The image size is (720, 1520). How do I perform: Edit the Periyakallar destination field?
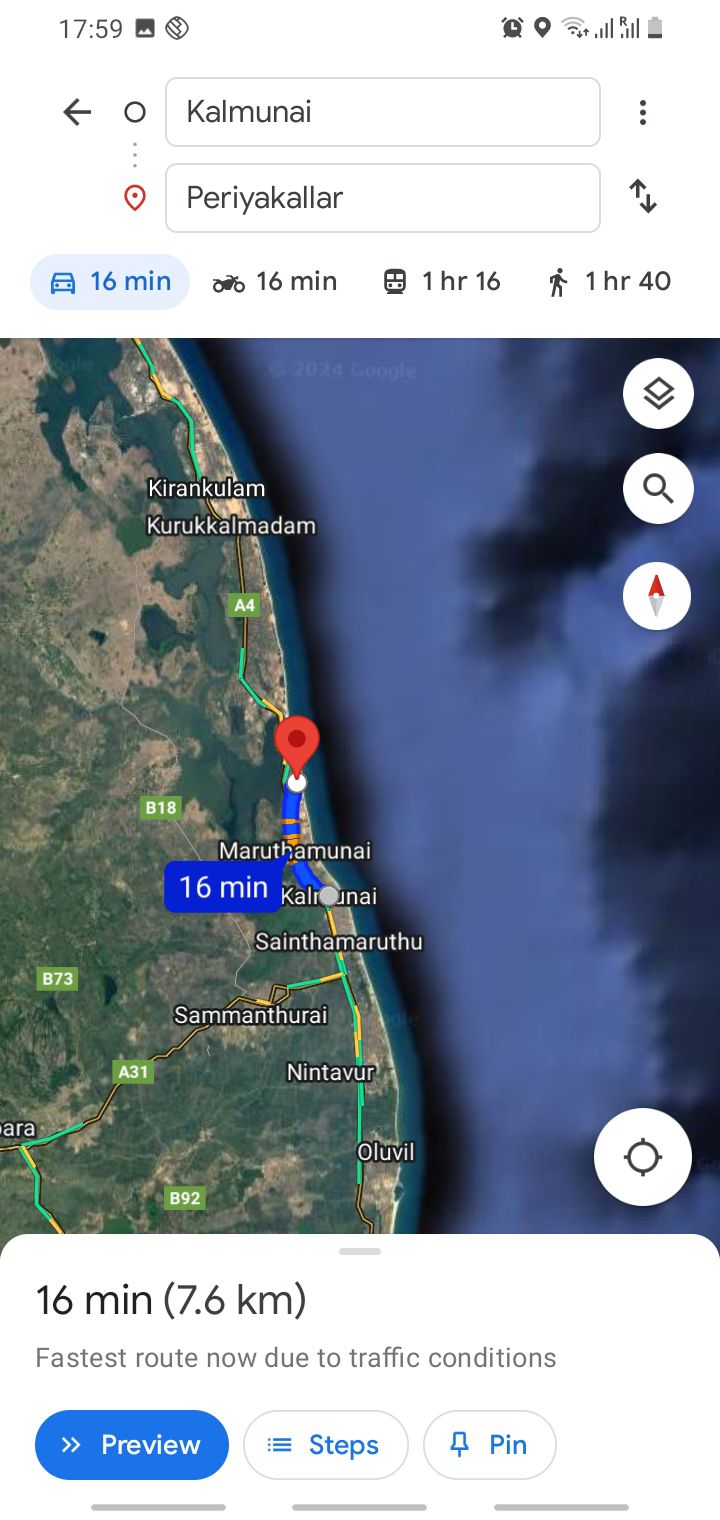point(382,198)
